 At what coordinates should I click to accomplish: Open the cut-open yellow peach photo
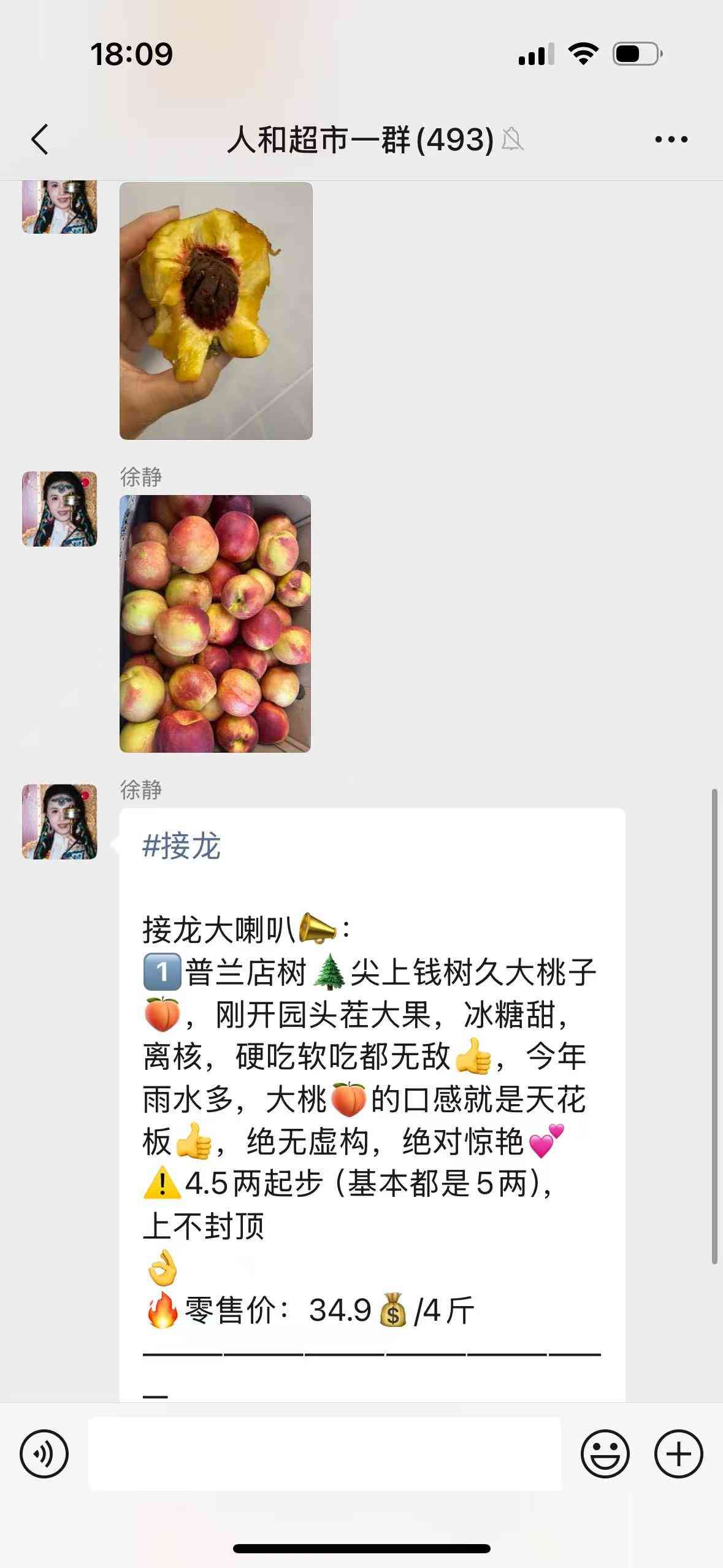(x=216, y=310)
